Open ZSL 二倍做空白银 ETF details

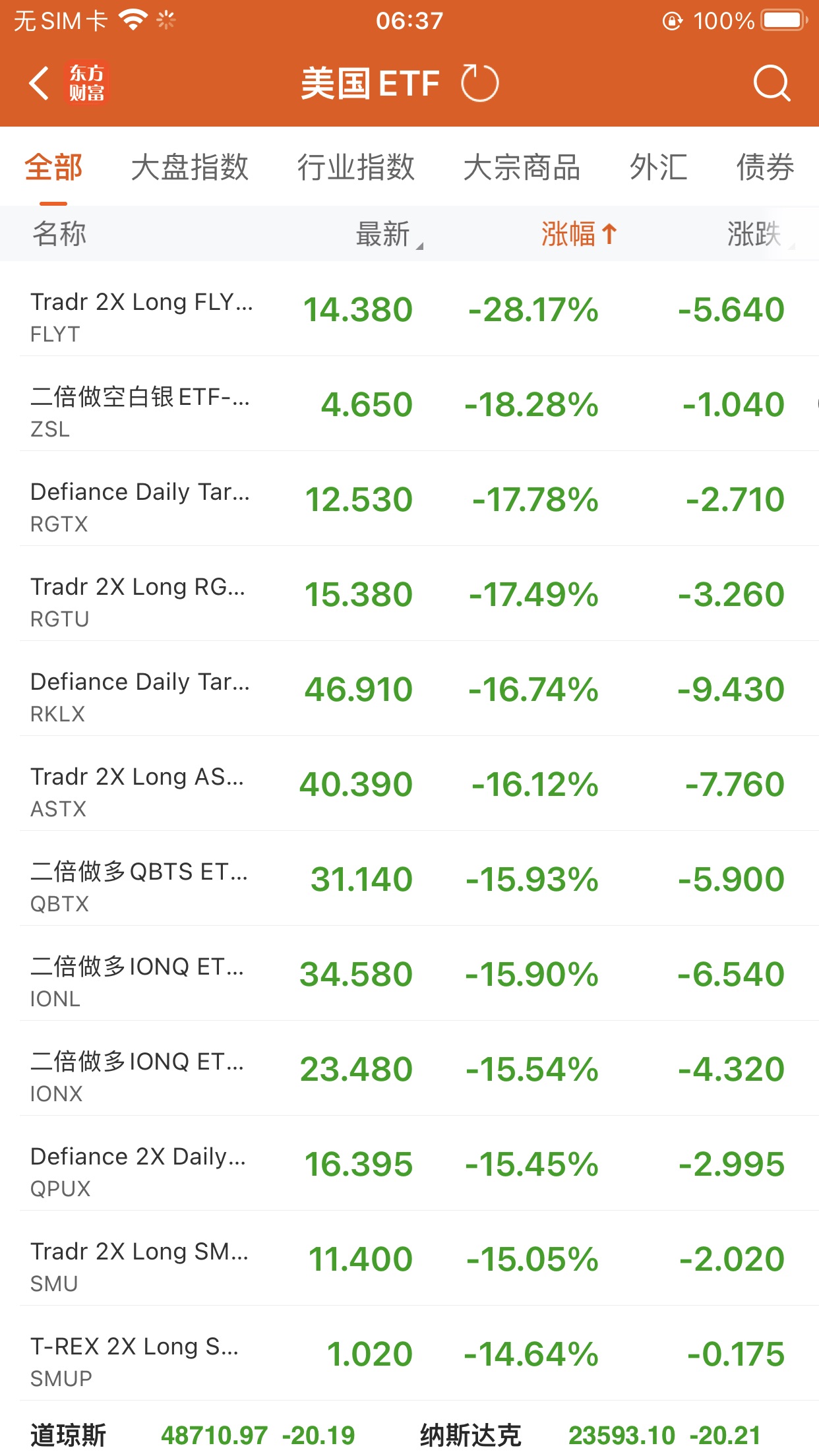point(409,405)
